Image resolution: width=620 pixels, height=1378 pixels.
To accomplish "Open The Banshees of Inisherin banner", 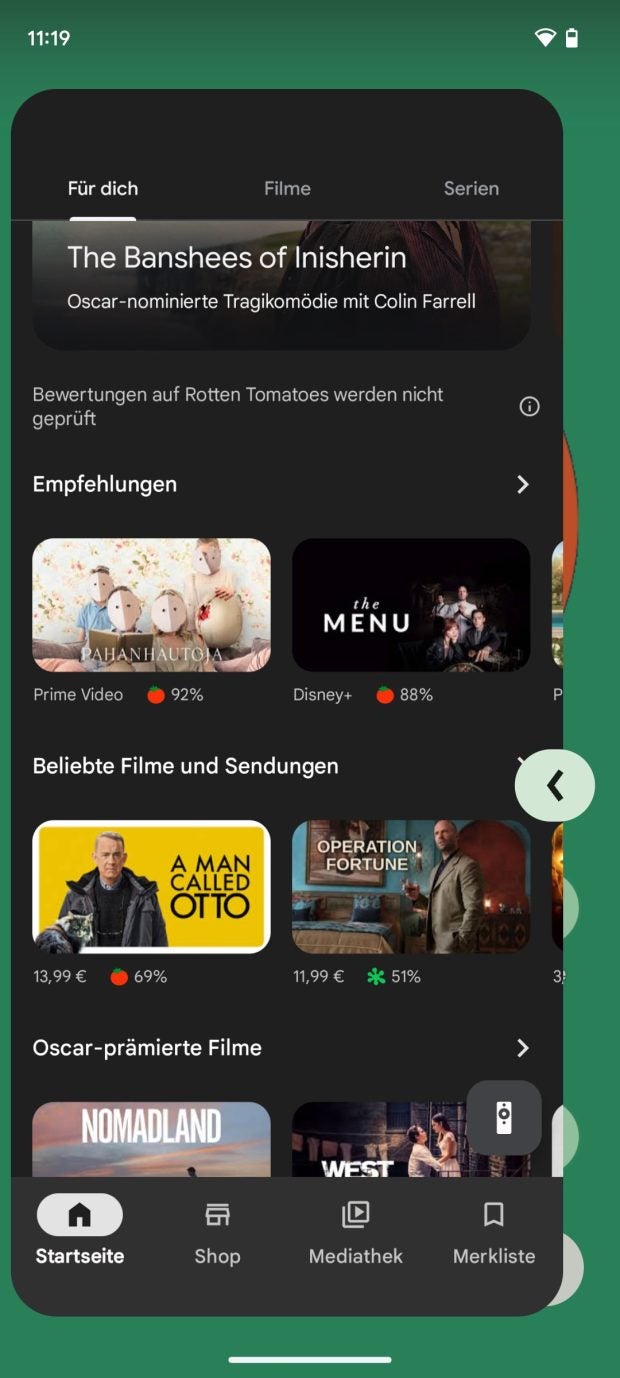I will 281,282.
